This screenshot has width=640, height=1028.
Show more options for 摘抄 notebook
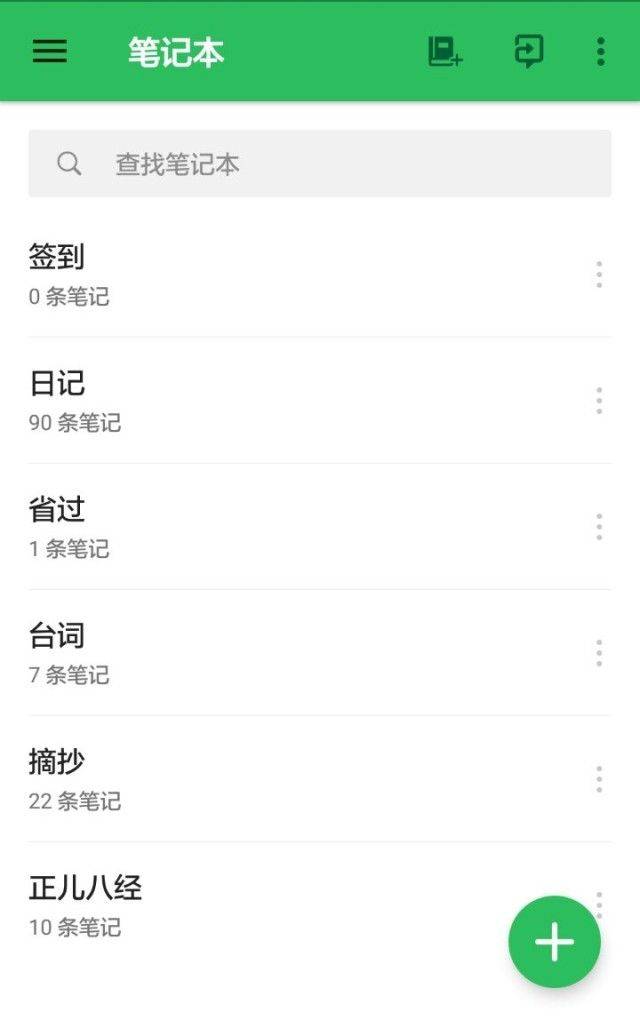[x=599, y=778]
